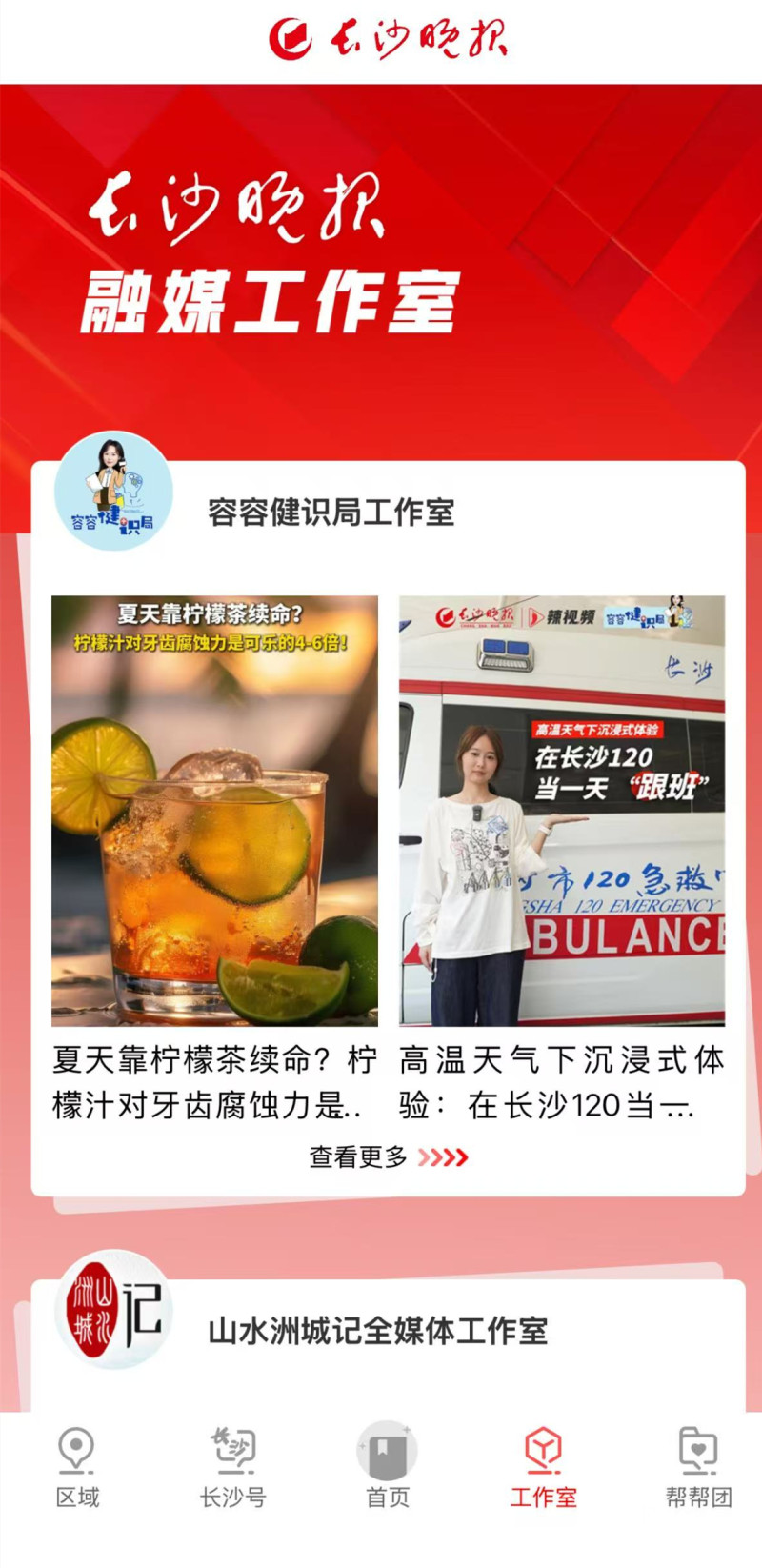Image resolution: width=762 pixels, height=1568 pixels.
Task: Select the 工作室 tab
Action: [x=543, y=1468]
